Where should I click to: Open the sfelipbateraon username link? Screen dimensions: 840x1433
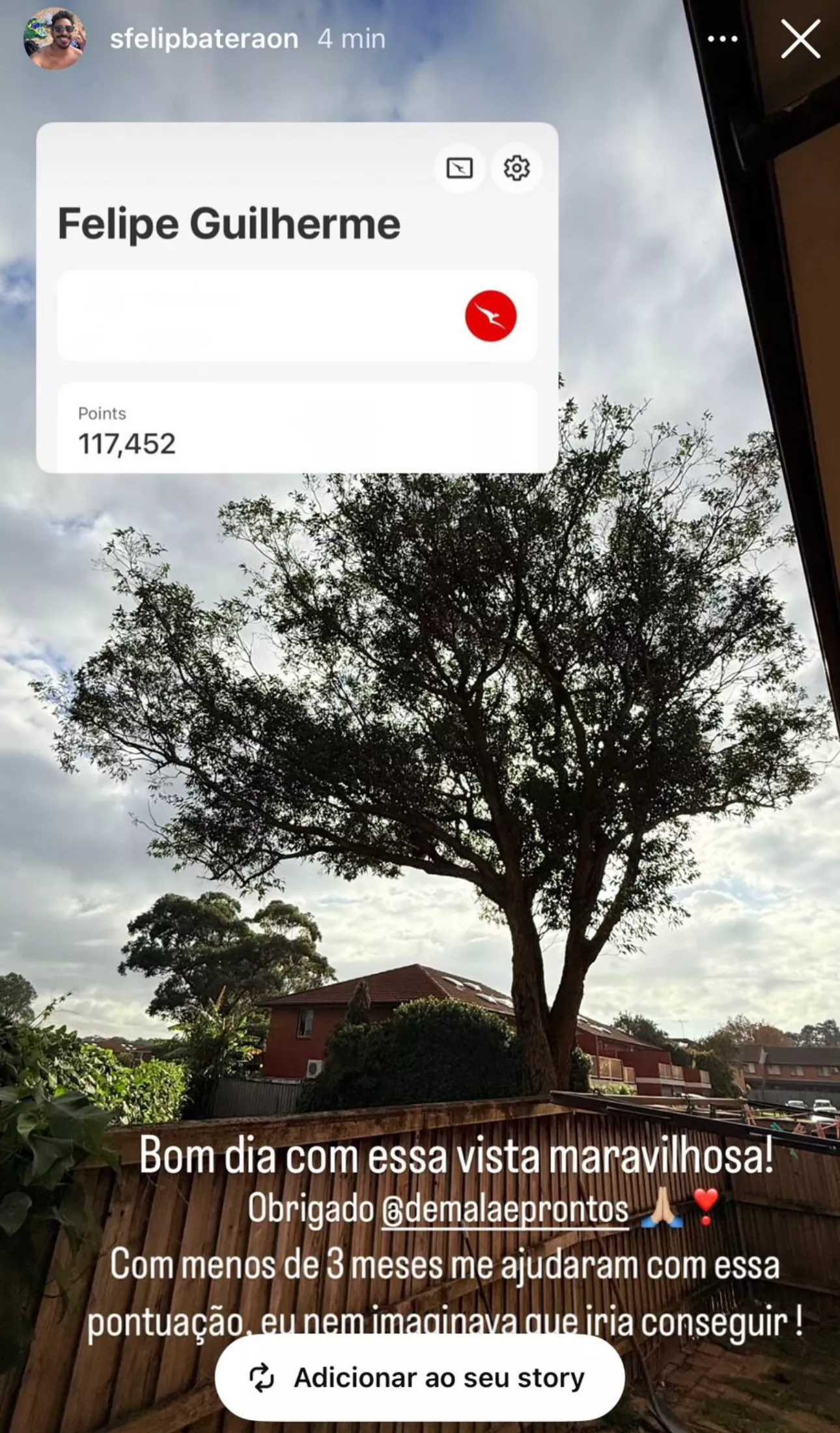point(204,39)
